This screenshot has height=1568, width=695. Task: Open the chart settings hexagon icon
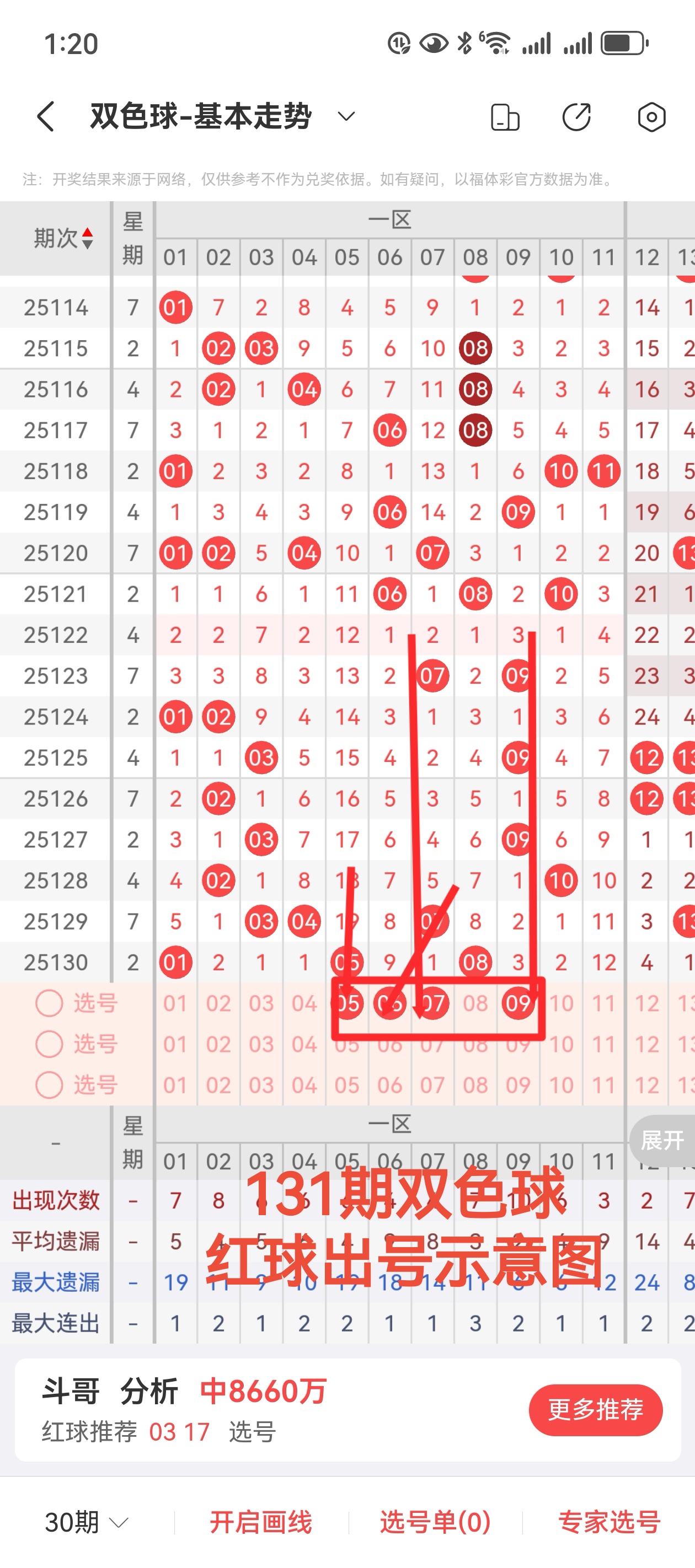651,117
